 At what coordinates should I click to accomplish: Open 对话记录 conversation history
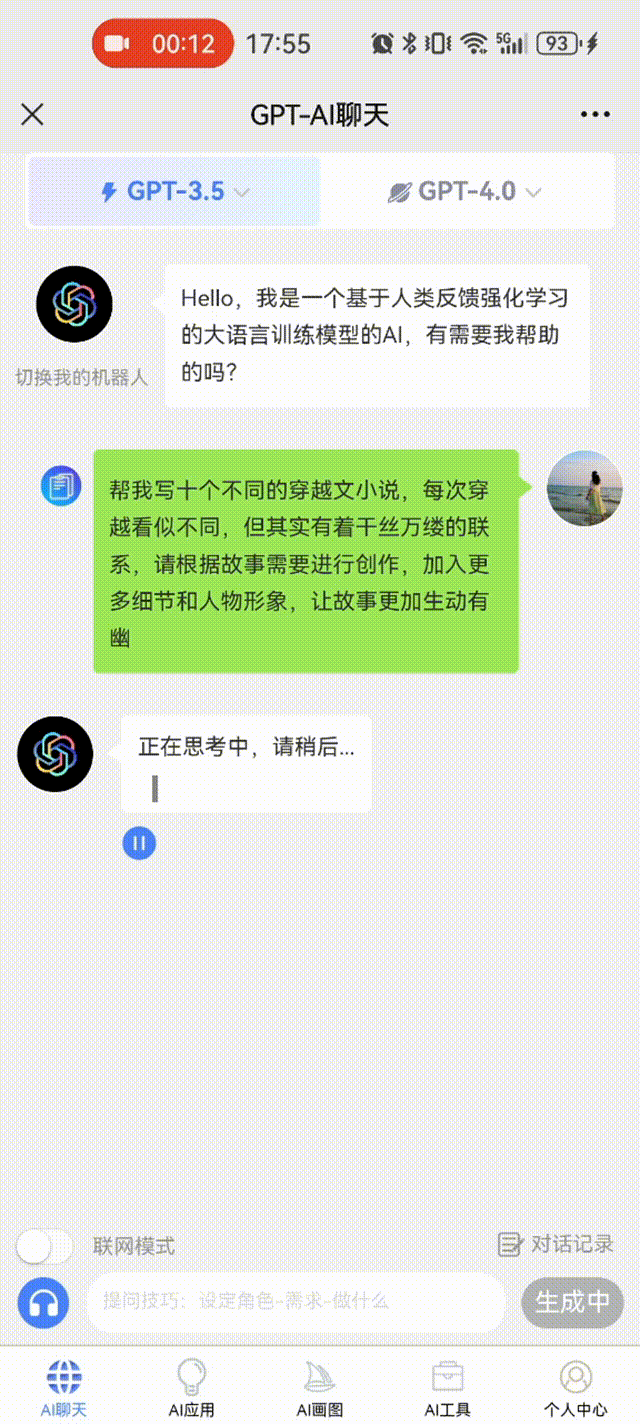click(556, 1244)
